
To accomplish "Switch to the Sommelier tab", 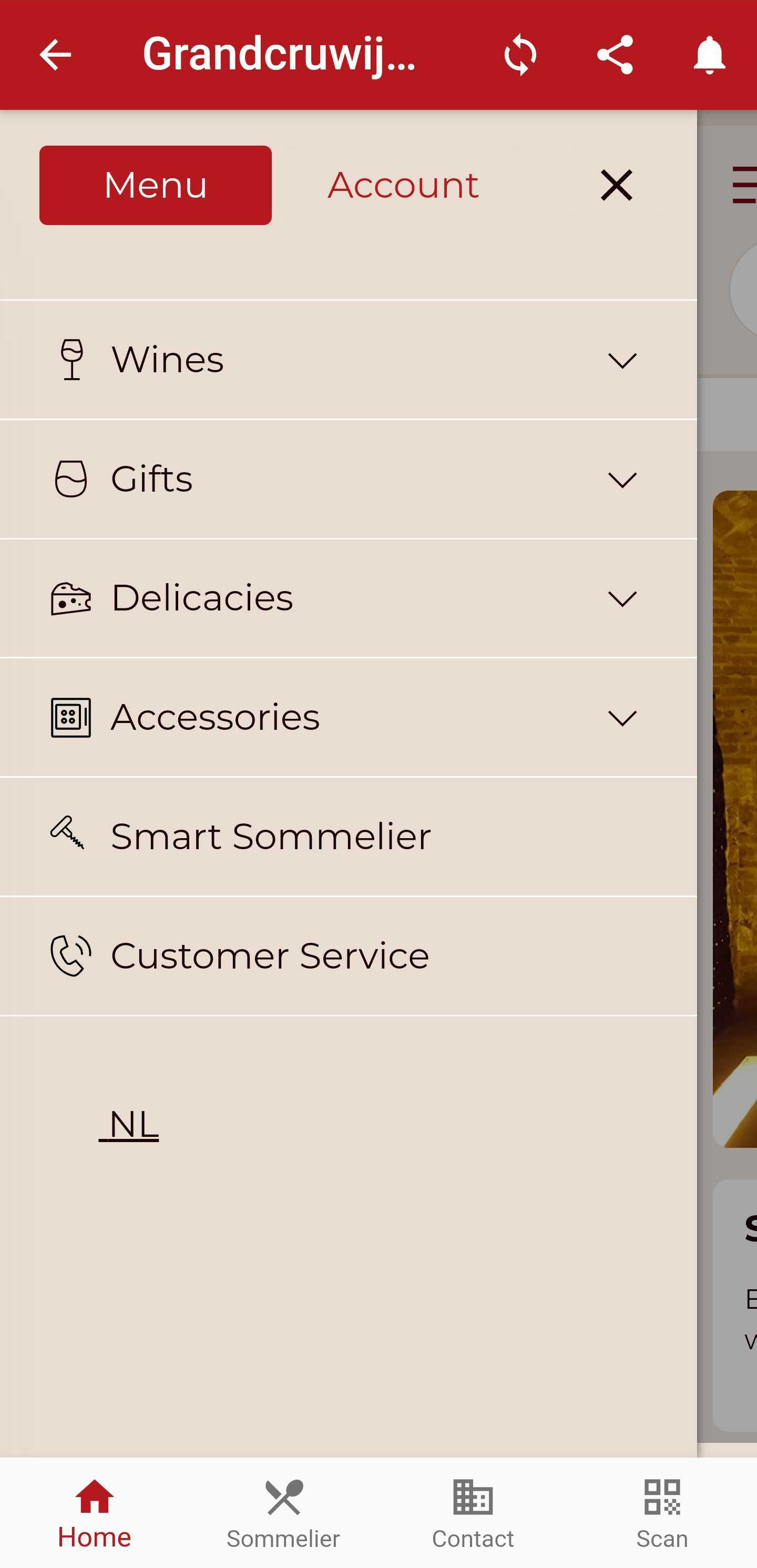I will coord(283,1513).
